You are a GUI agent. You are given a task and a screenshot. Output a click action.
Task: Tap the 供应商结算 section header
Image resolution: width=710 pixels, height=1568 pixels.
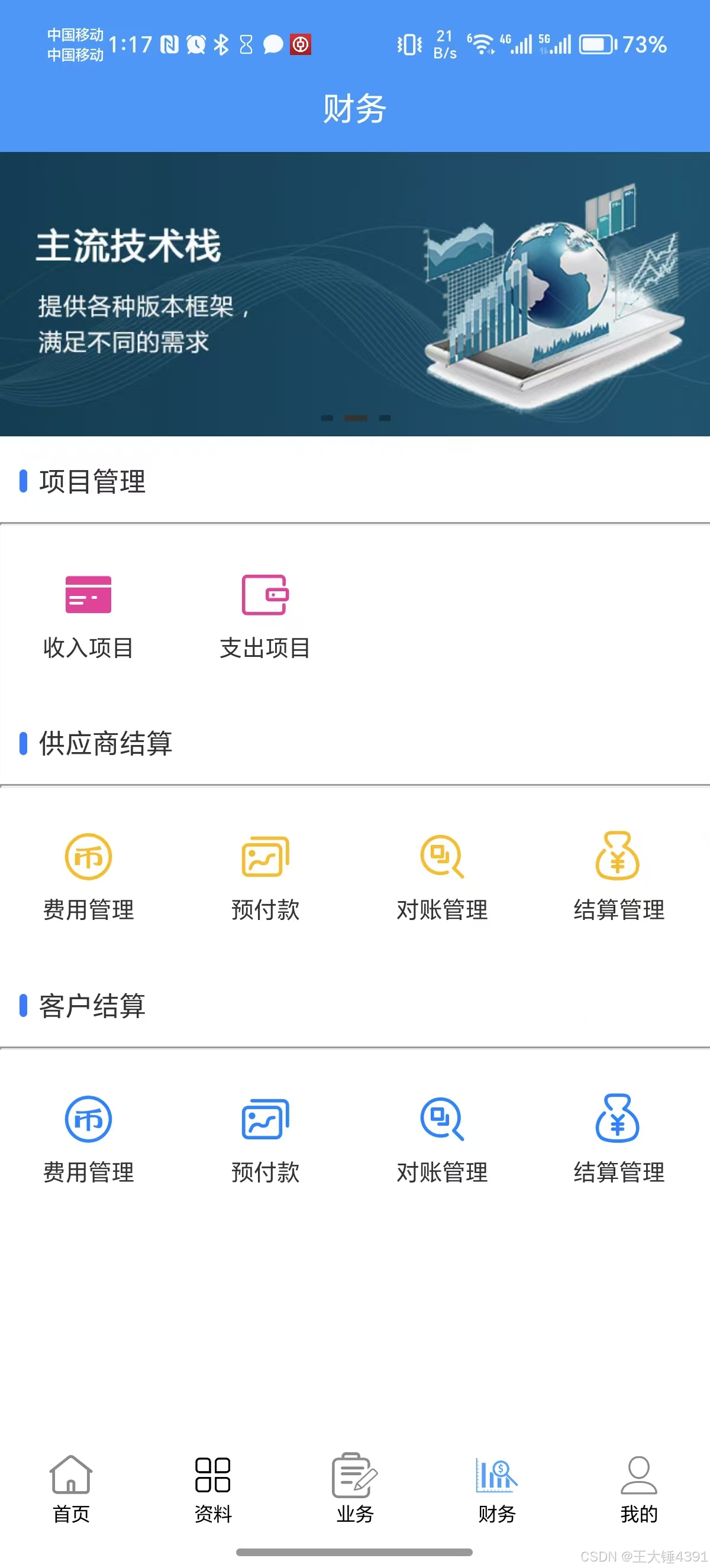[105, 744]
